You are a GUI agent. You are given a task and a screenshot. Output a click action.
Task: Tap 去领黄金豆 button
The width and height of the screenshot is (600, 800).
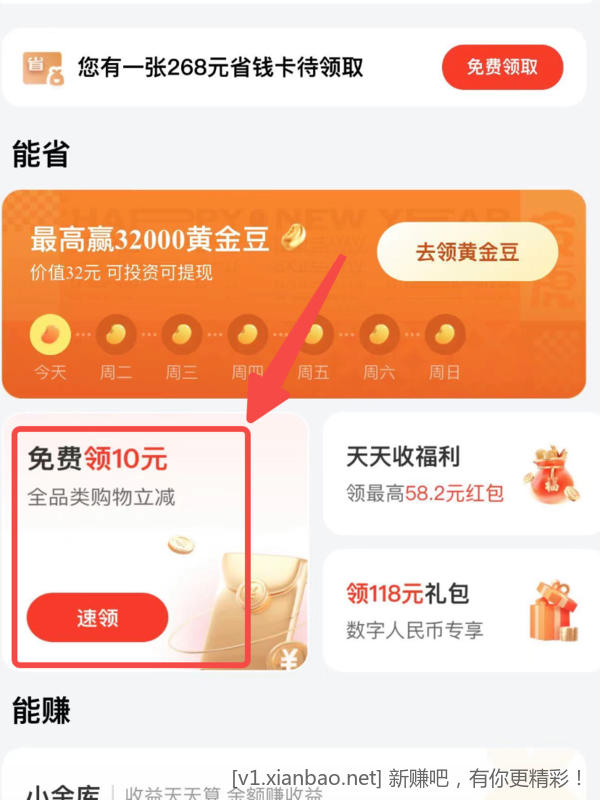467,251
